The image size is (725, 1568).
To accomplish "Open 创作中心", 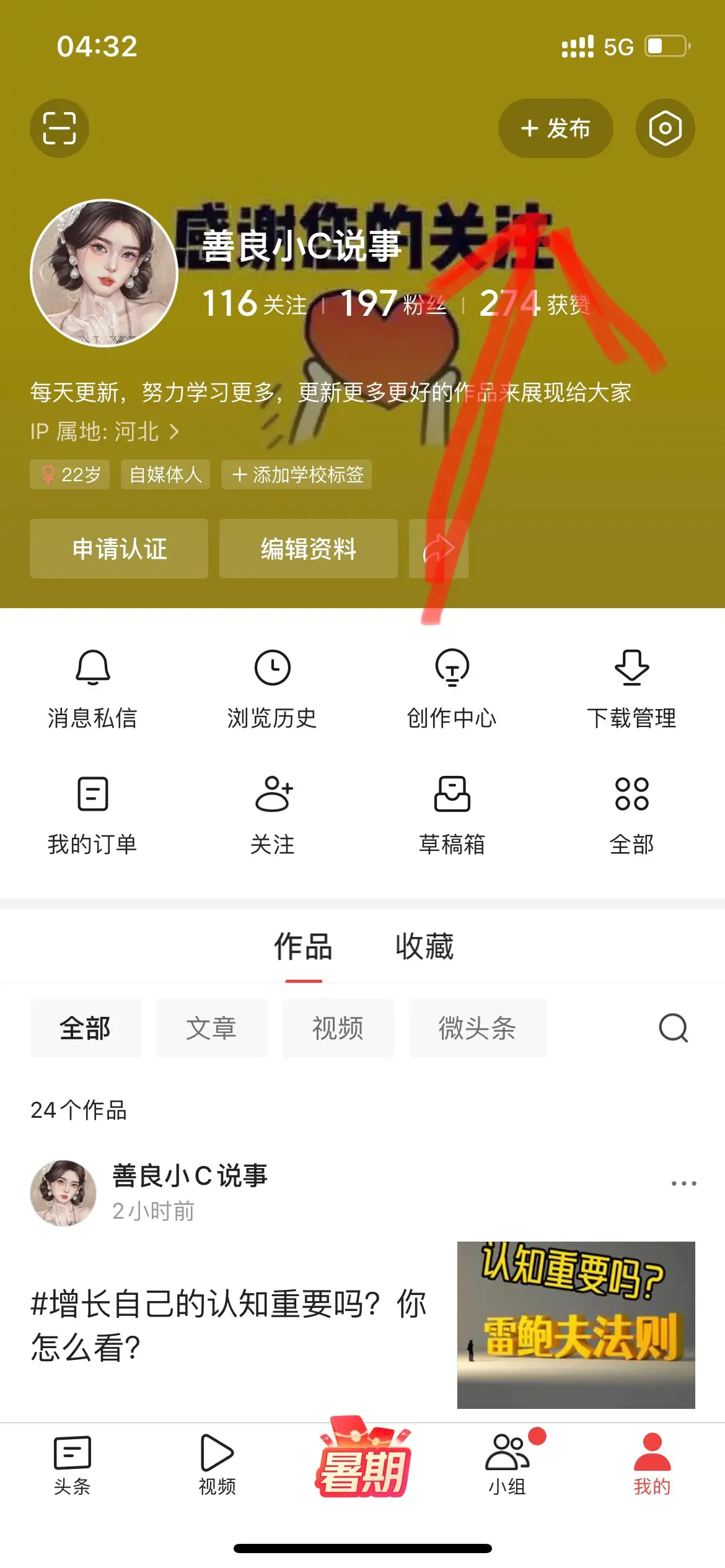I will click(452, 689).
